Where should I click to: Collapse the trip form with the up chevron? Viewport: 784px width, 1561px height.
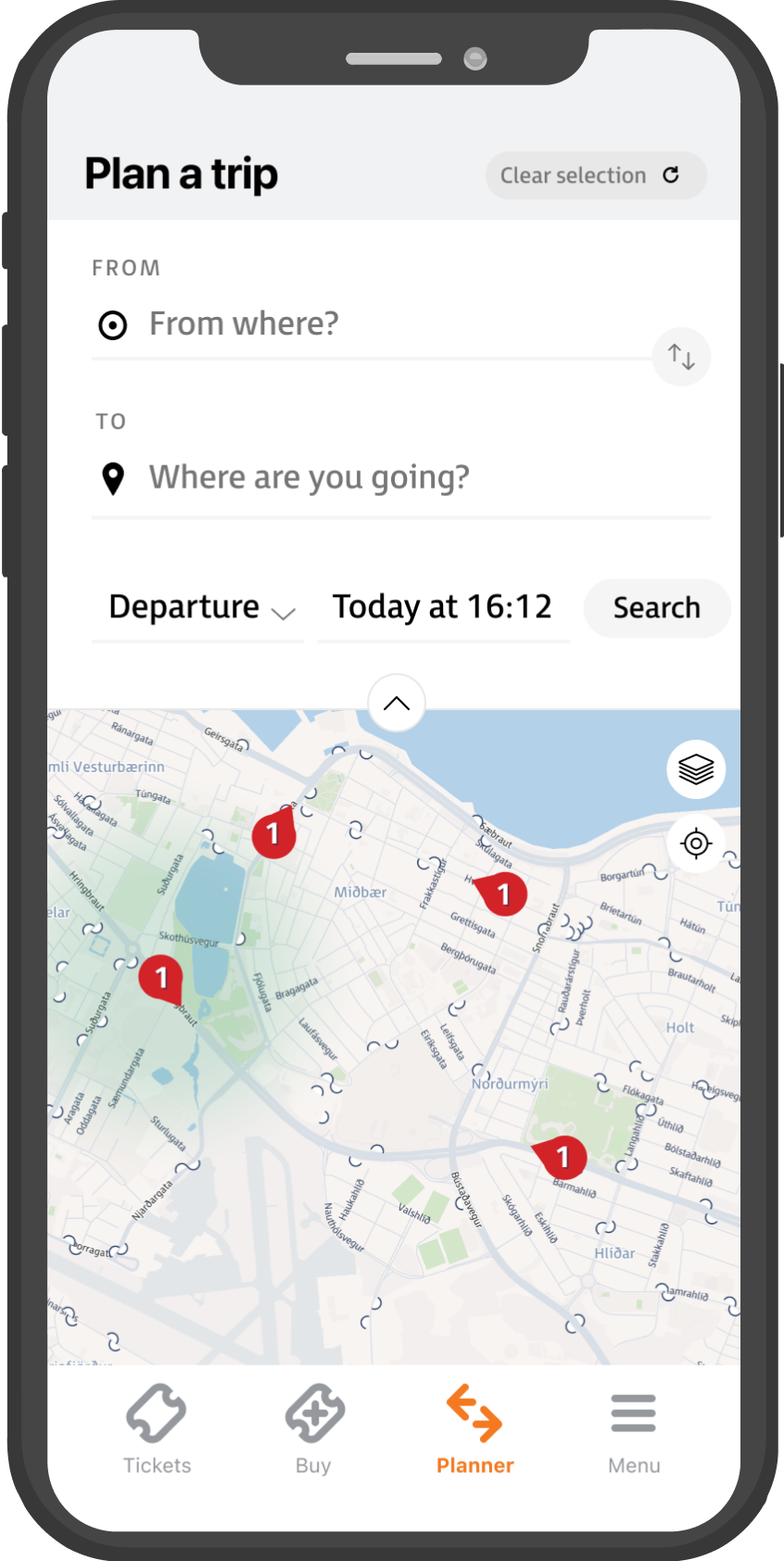click(397, 703)
